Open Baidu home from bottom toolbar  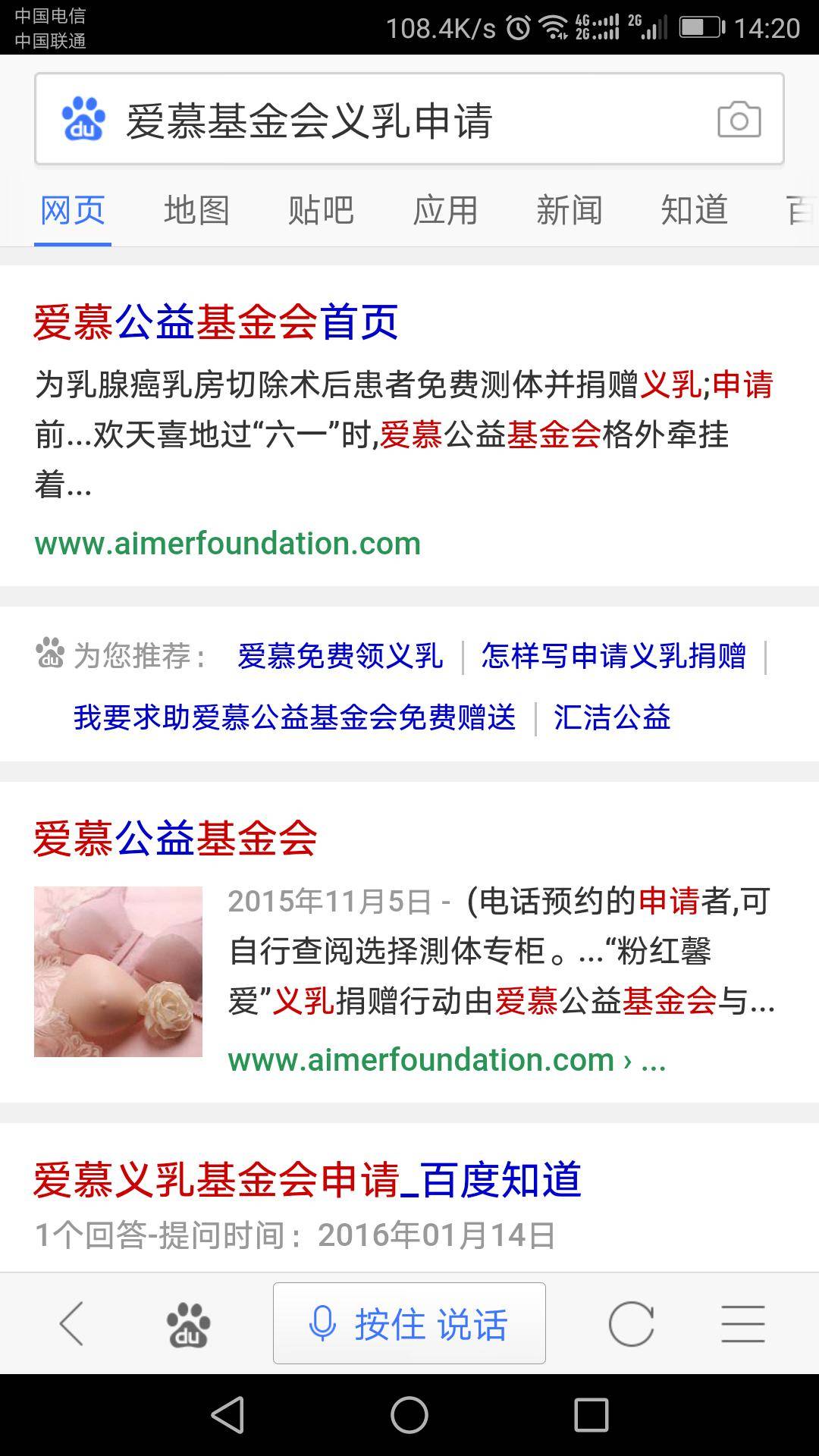coord(188,1324)
